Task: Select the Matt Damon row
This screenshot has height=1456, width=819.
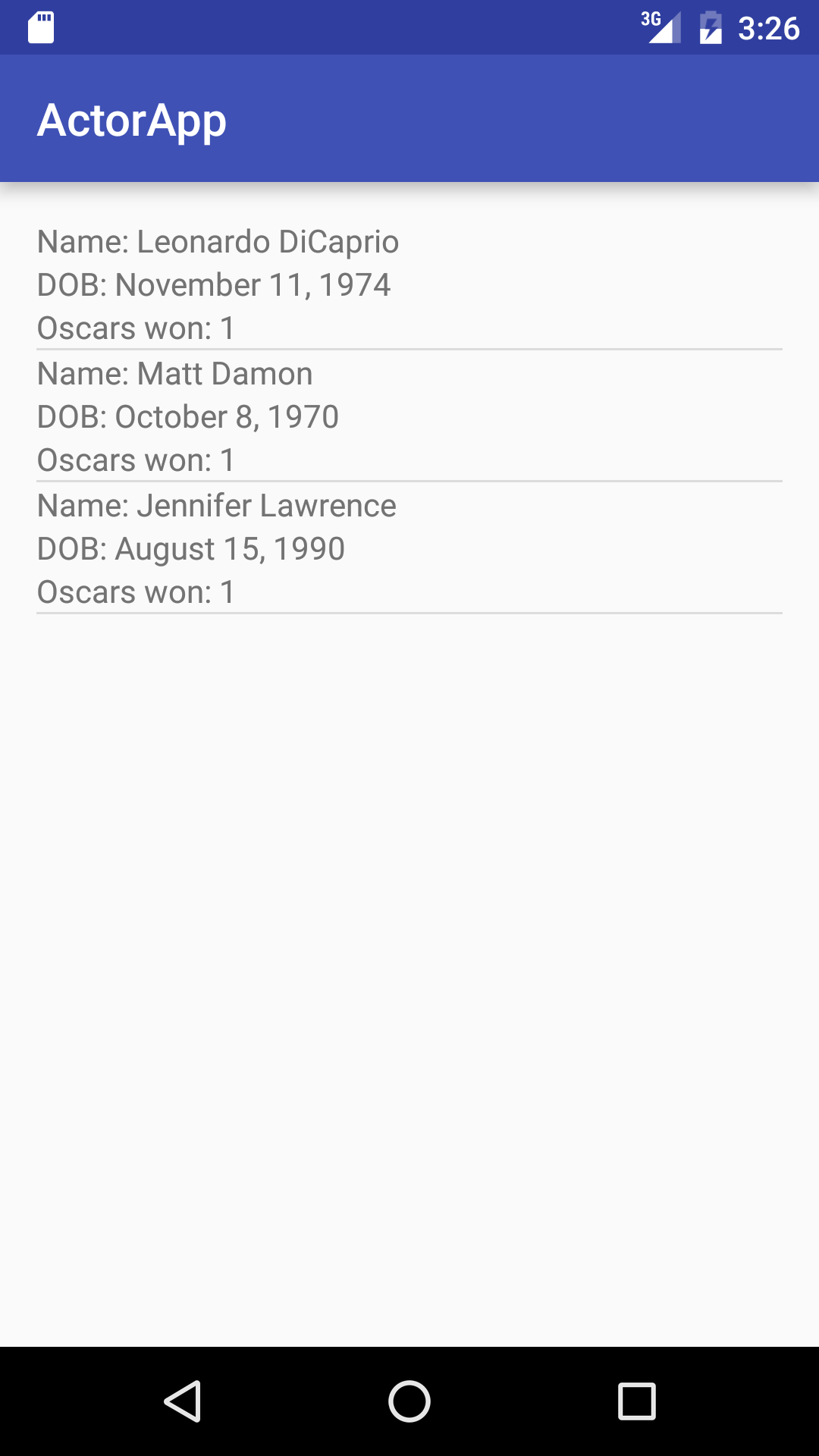Action: coord(409,416)
